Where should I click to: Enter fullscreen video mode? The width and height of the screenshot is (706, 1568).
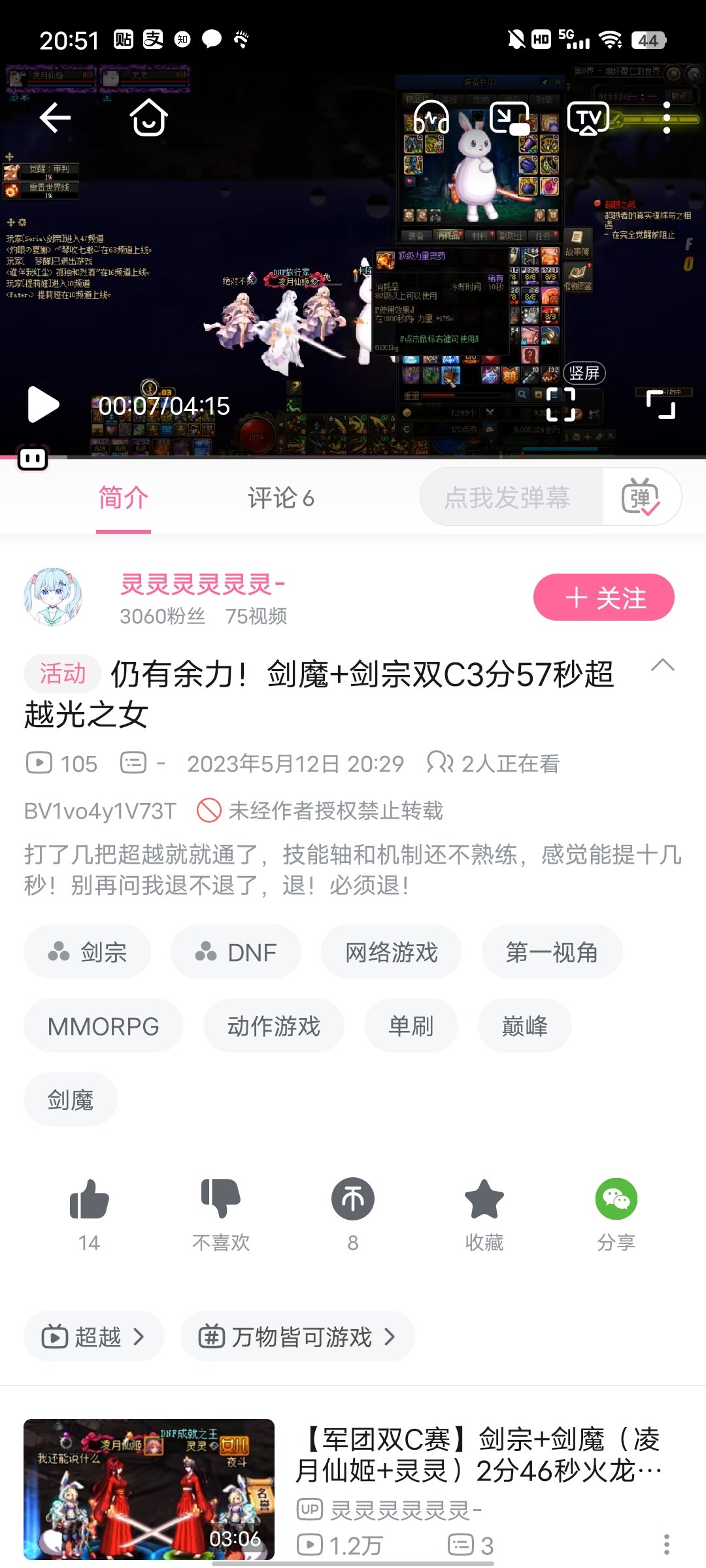pos(661,404)
